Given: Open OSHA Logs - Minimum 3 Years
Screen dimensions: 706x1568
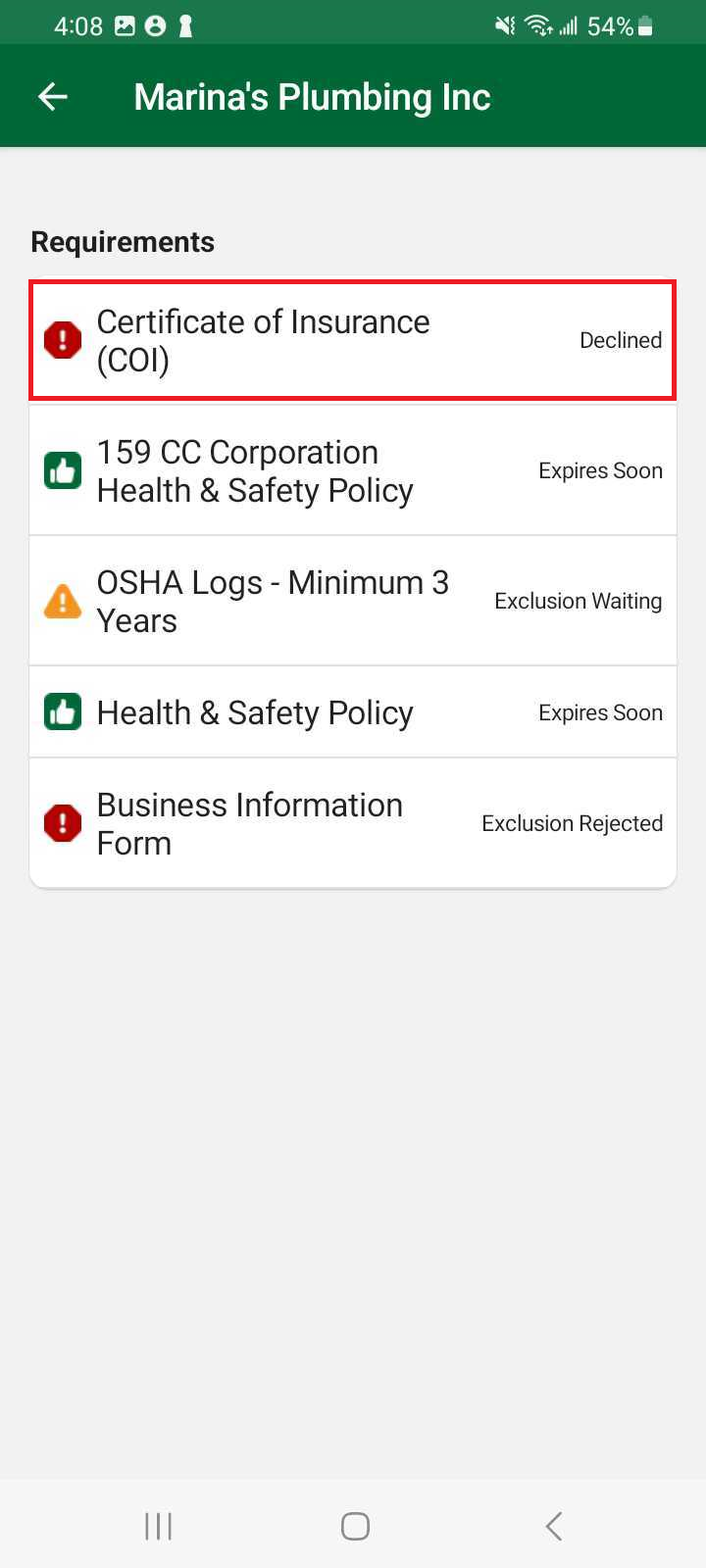Looking at the screenshot, I should click(x=353, y=601).
